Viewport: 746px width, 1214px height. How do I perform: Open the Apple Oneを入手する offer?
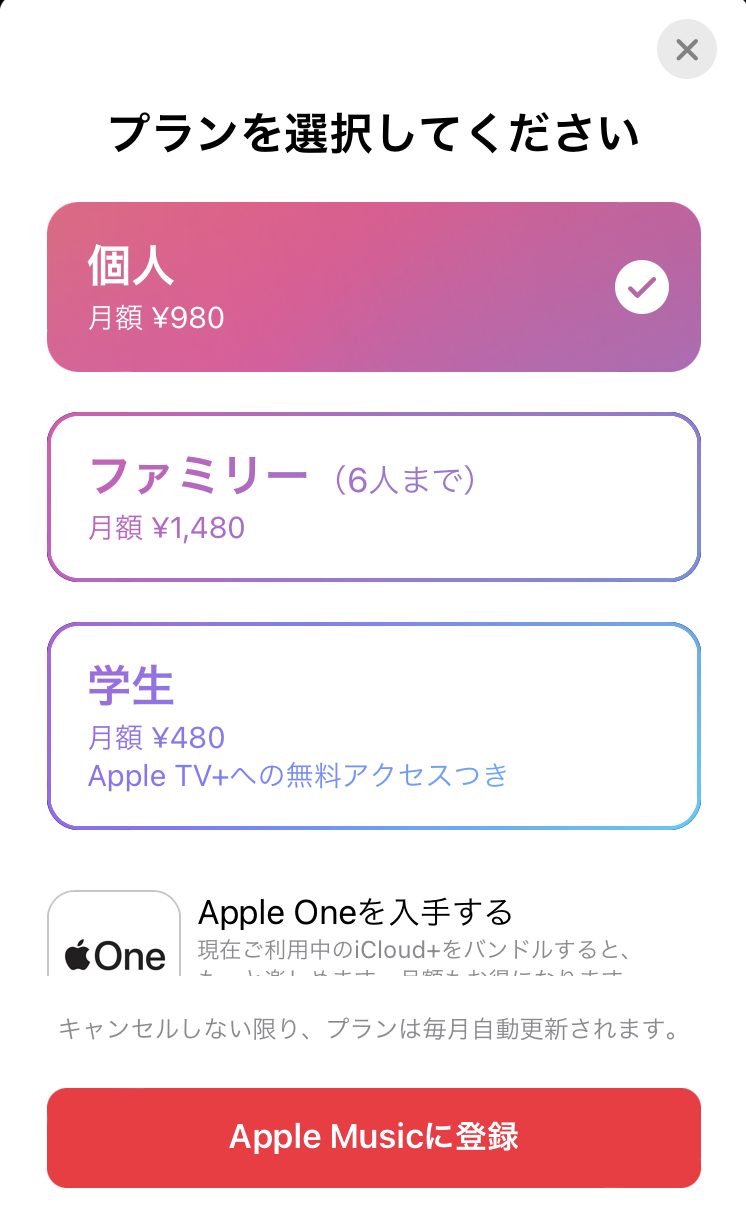[x=373, y=932]
